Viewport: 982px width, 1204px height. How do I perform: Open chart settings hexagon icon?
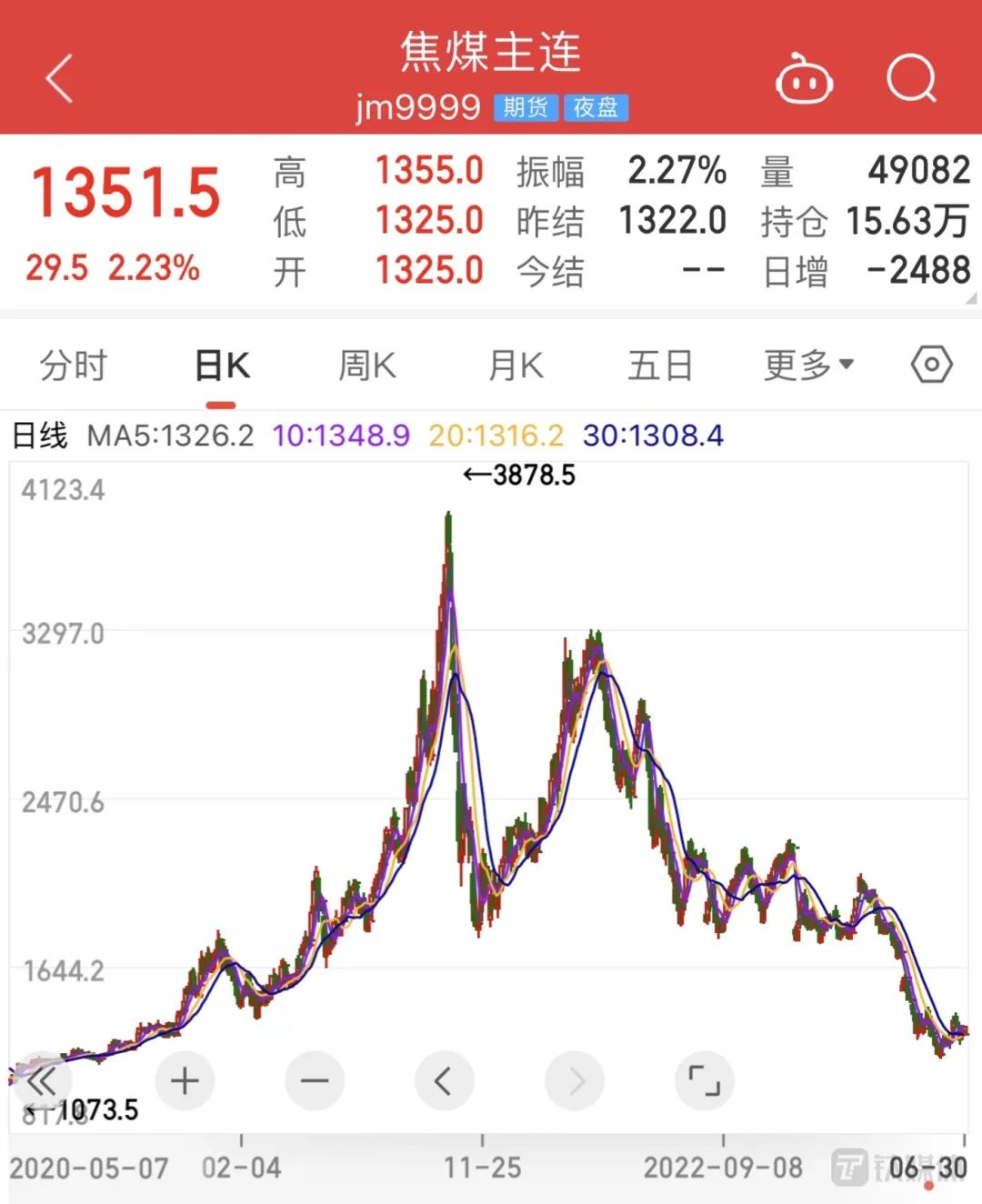[x=931, y=366]
